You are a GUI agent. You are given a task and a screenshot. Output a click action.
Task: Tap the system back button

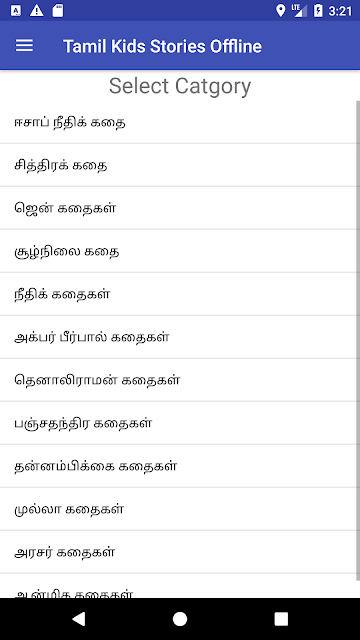click(x=78, y=619)
